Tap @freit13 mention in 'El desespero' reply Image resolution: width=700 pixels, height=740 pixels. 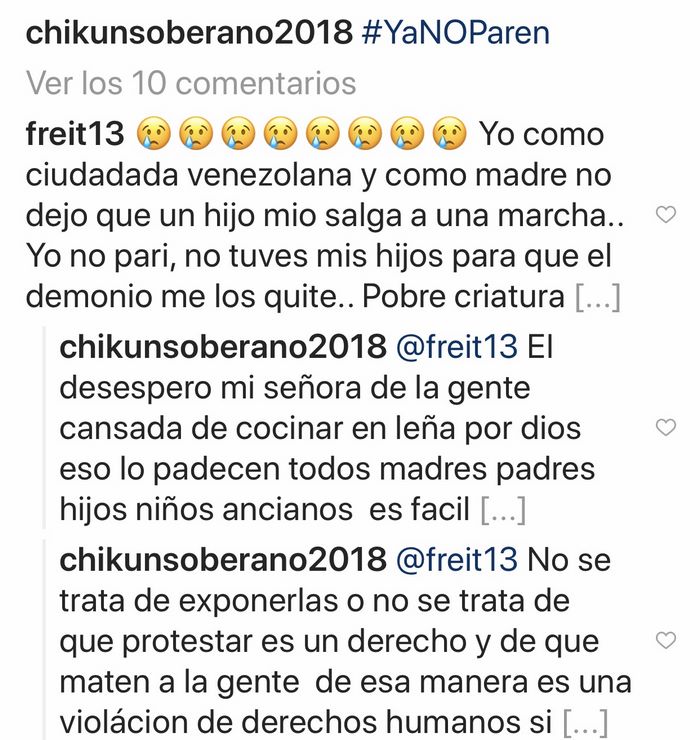tap(456, 346)
